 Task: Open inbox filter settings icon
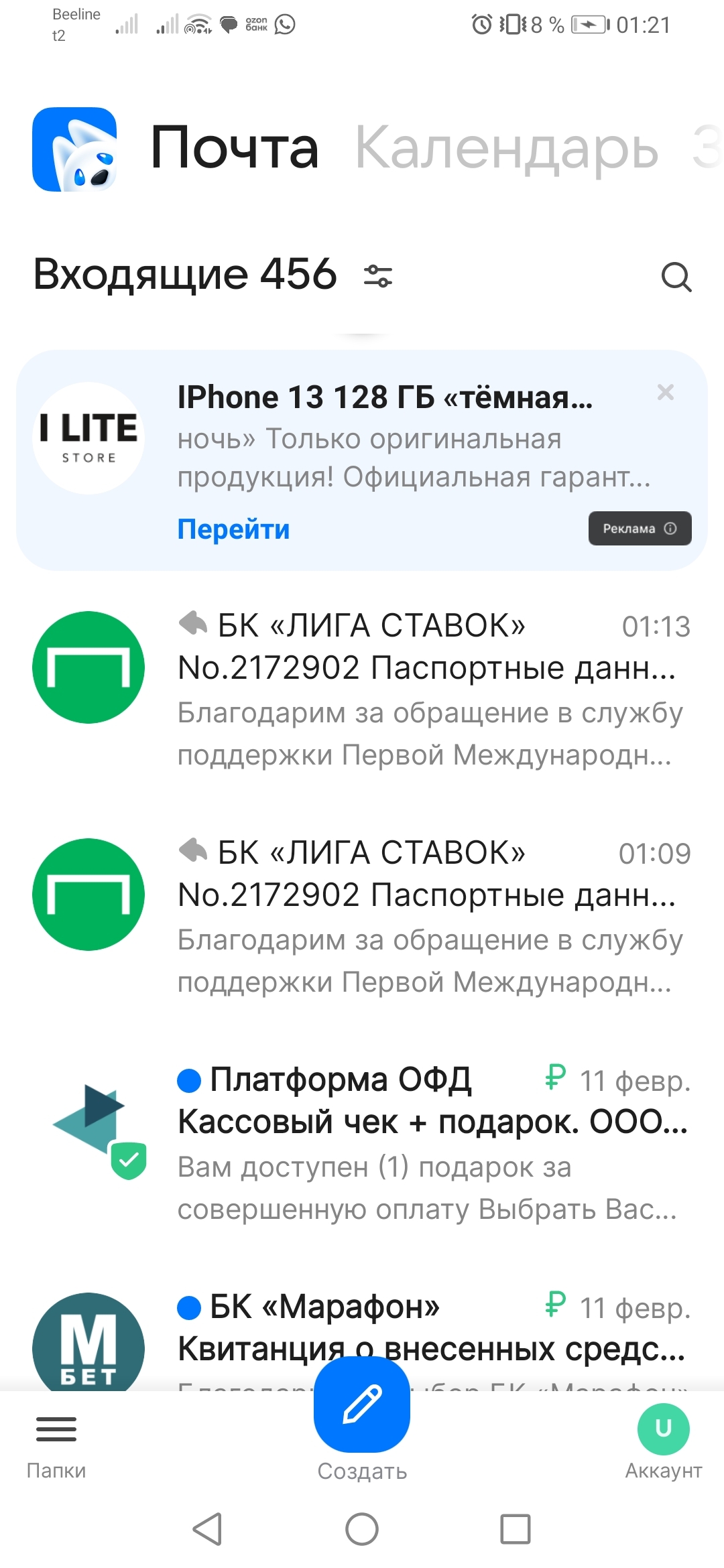click(378, 276)
